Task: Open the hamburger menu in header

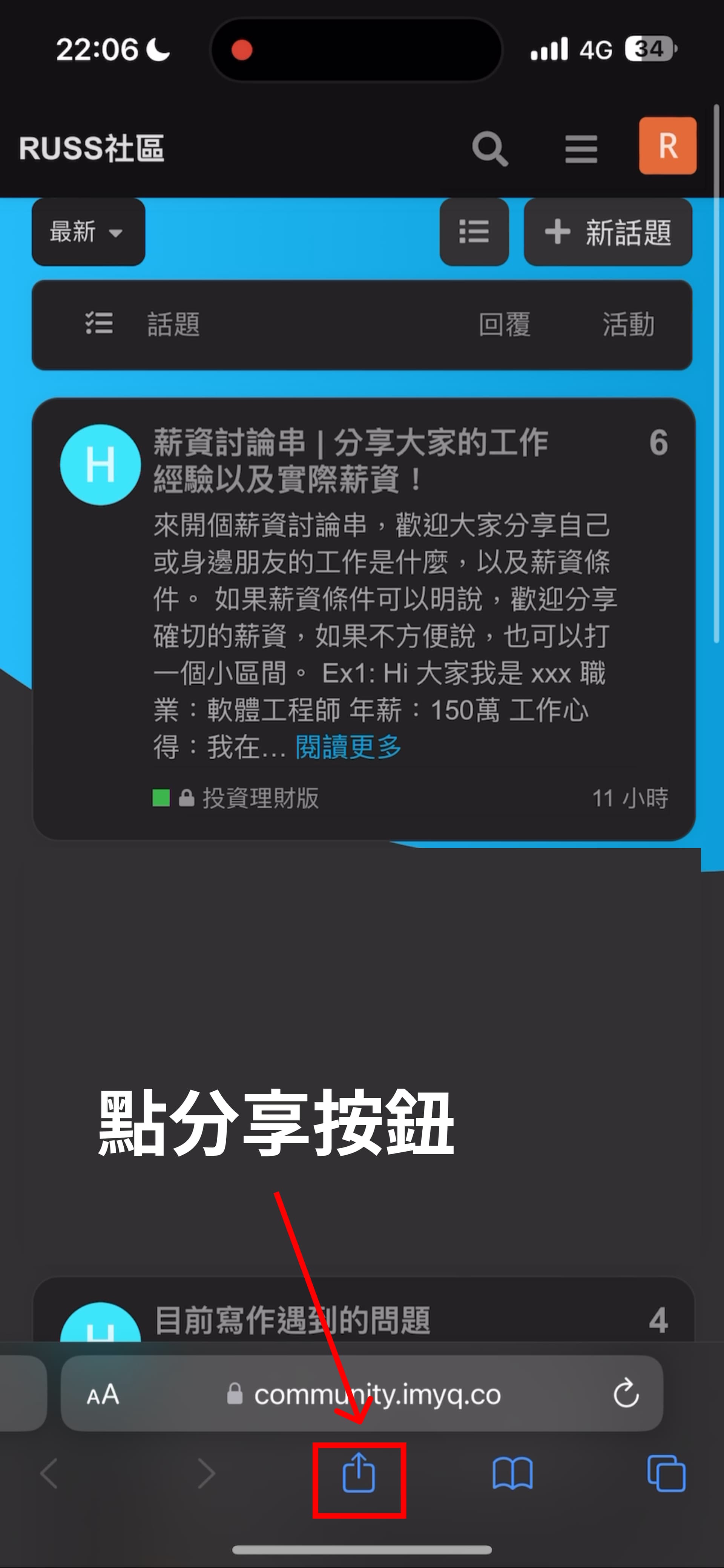Action: 581,148
